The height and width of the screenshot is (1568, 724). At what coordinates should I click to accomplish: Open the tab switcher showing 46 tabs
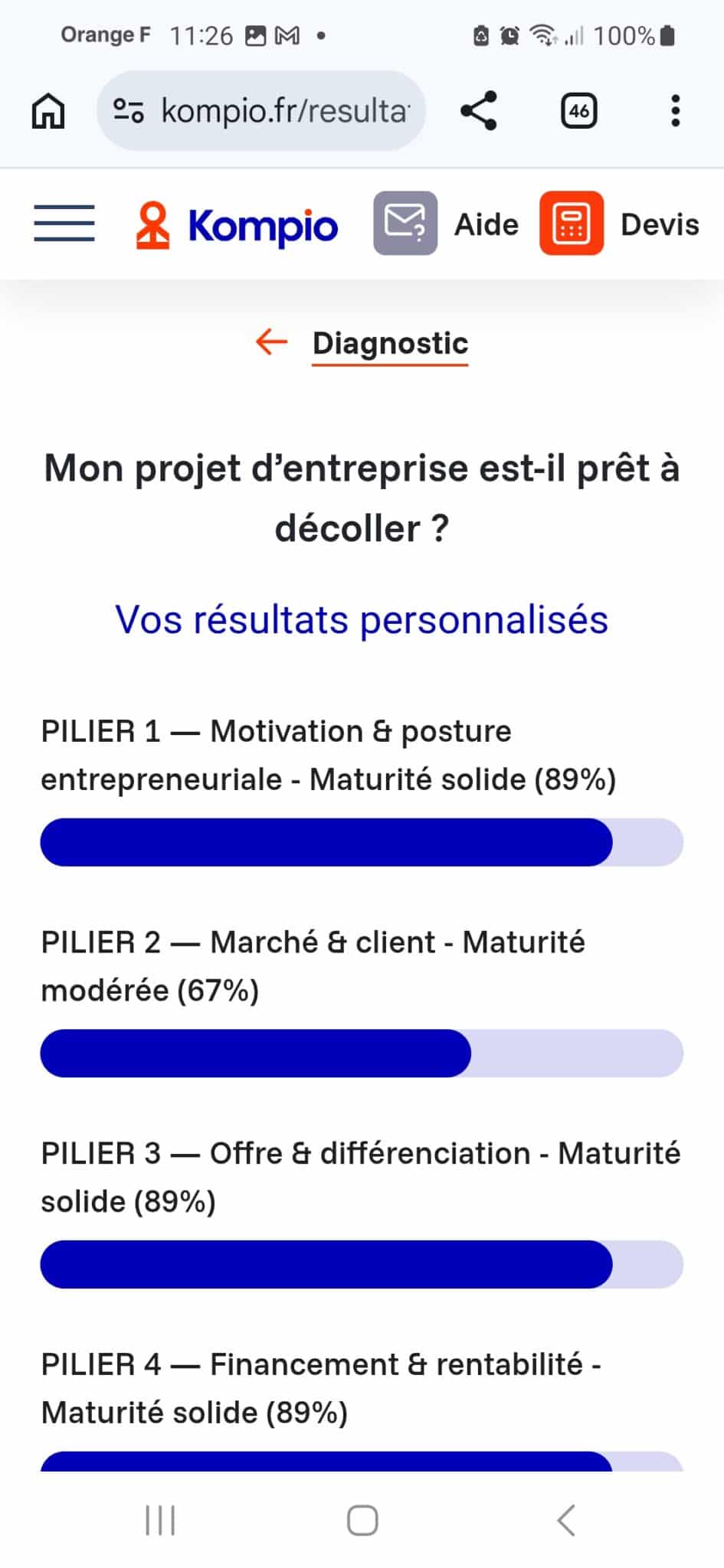pos(578,111)
